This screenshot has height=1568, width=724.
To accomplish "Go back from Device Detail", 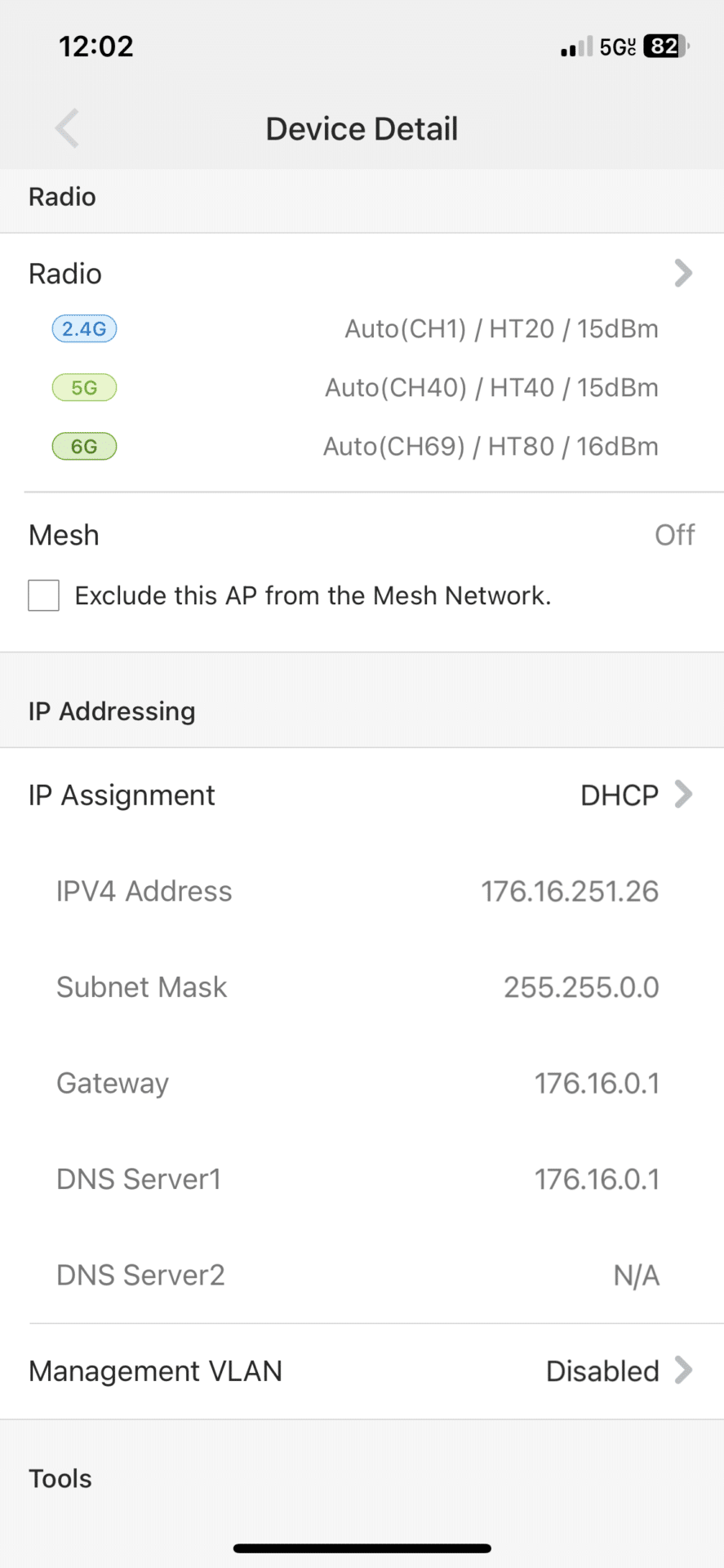I will (67, 128).
